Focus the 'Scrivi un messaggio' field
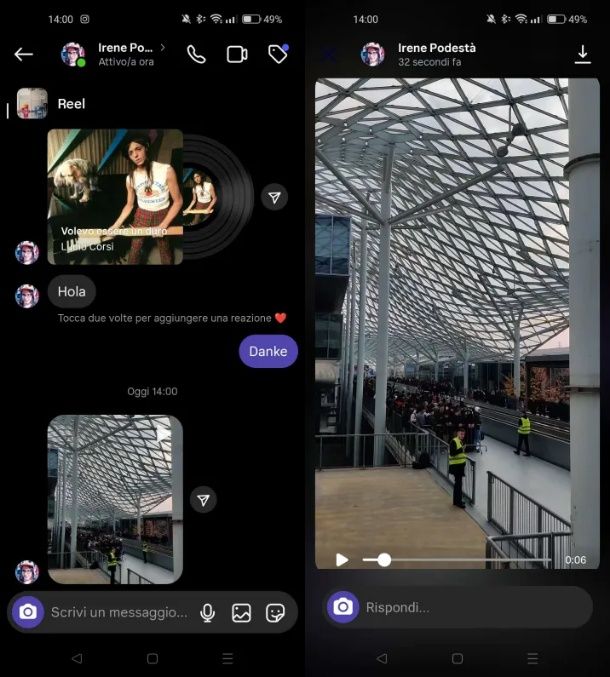 (x=118, y=612)
